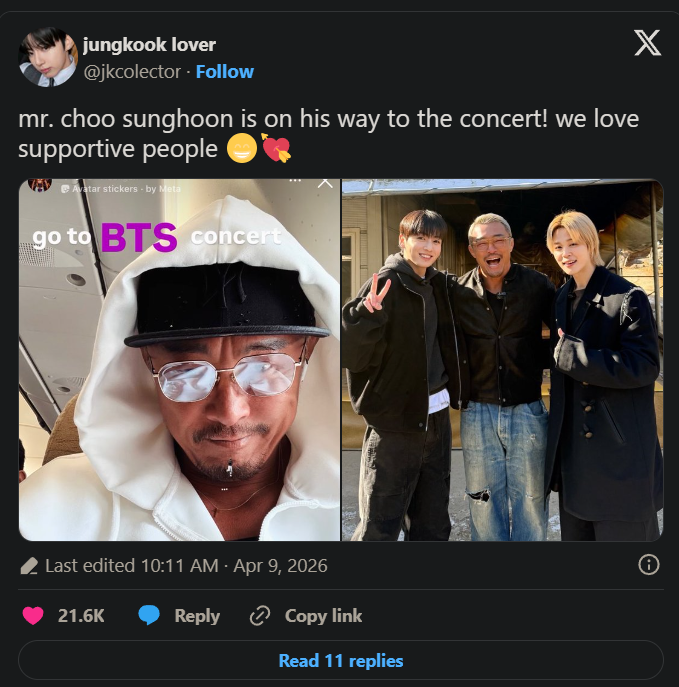The width and height of the screenshot is (679, 687).
Task: Open the X logo link
Action: click(647, 43)
